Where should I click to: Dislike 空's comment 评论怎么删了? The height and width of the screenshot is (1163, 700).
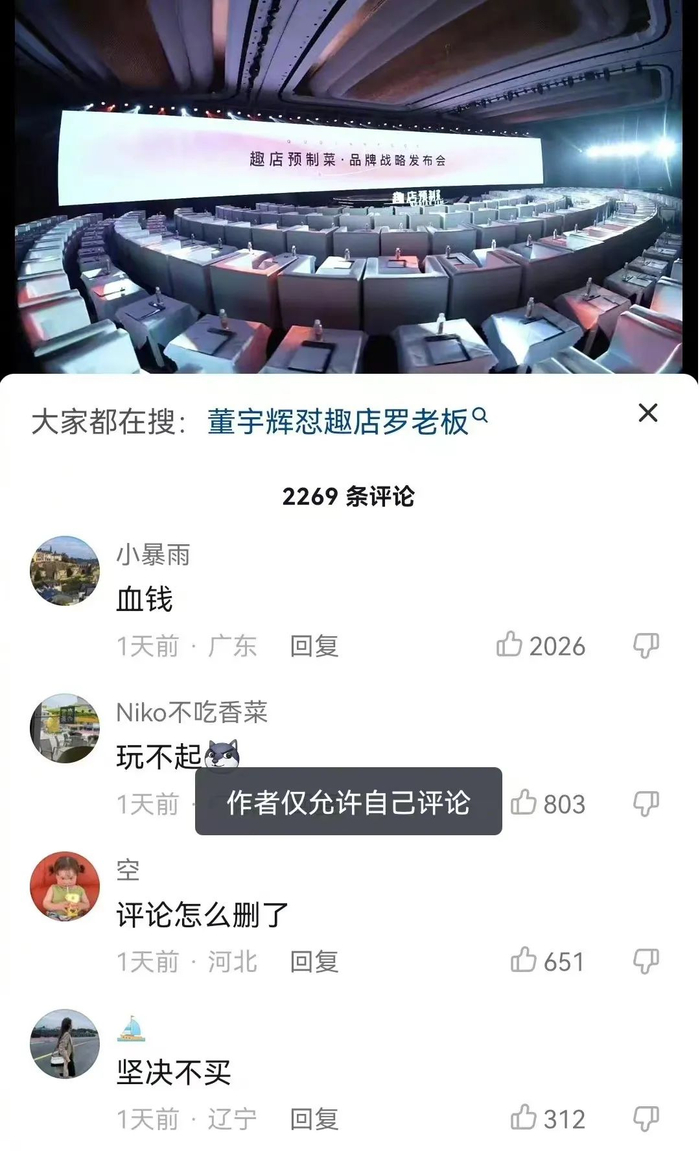pyautogui.click(x=646, y=961)
